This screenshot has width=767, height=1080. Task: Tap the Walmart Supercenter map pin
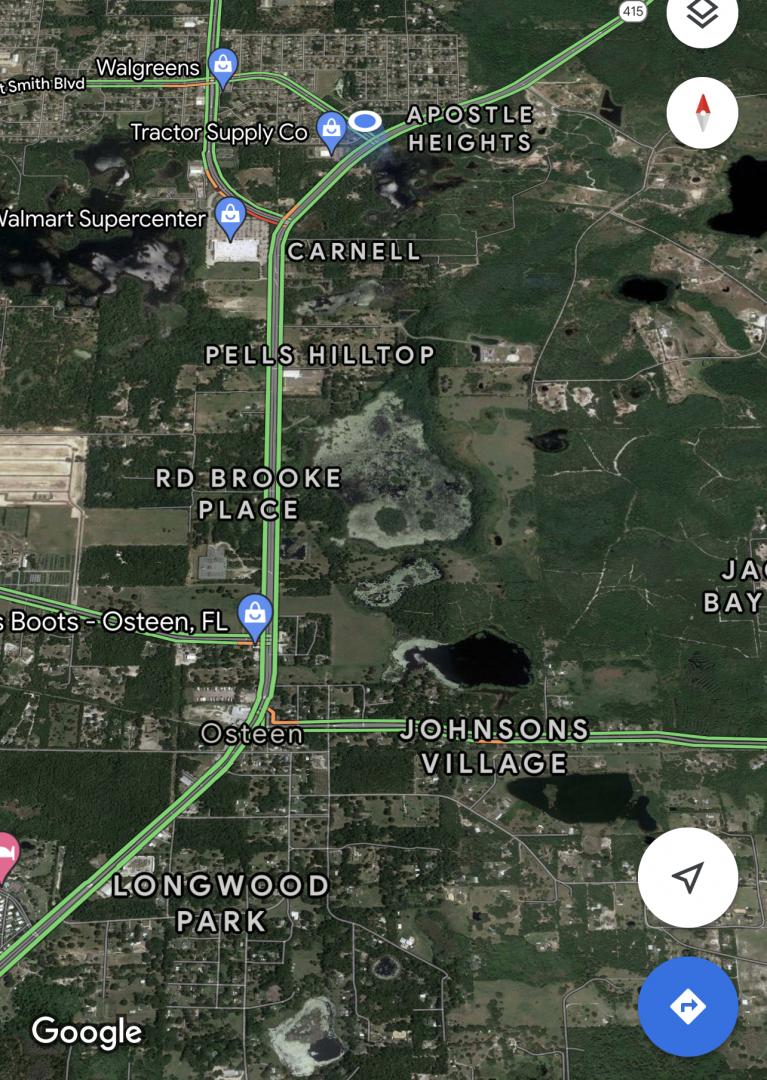(x=230, y=217)
